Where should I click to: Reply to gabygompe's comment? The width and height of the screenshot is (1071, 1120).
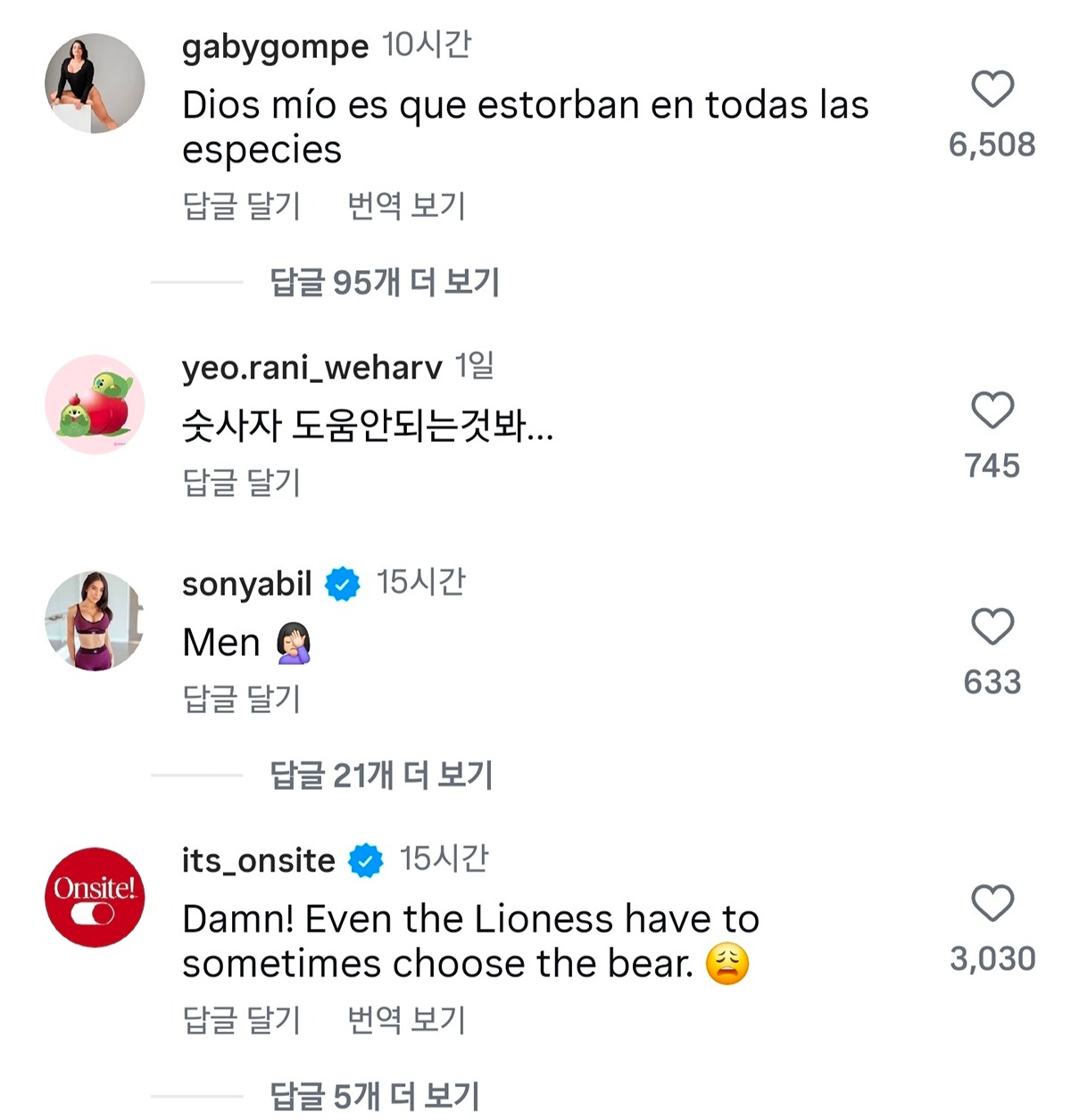click(241, 206)
